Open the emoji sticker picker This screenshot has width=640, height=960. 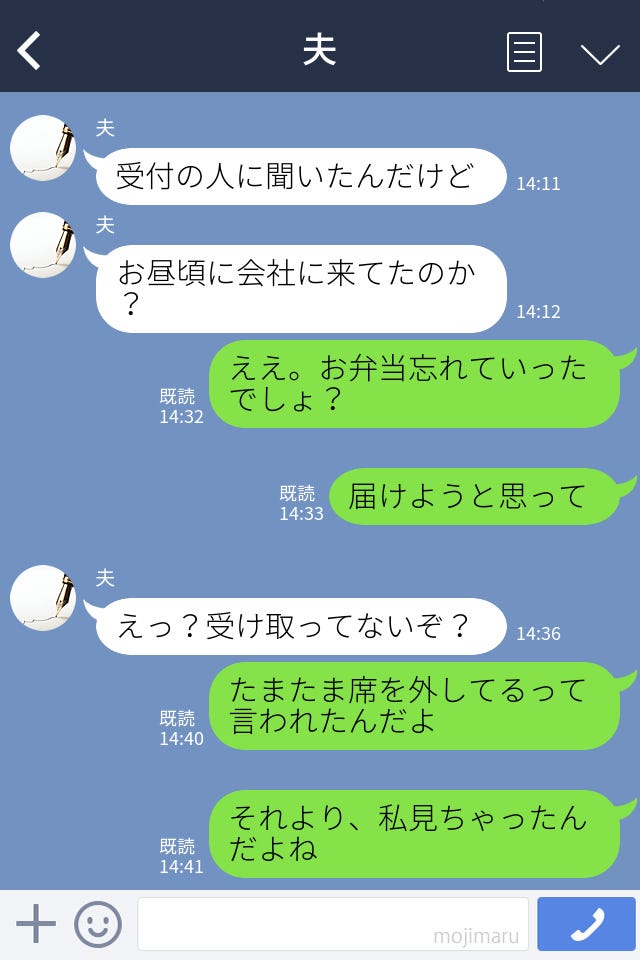click(98, 924)
